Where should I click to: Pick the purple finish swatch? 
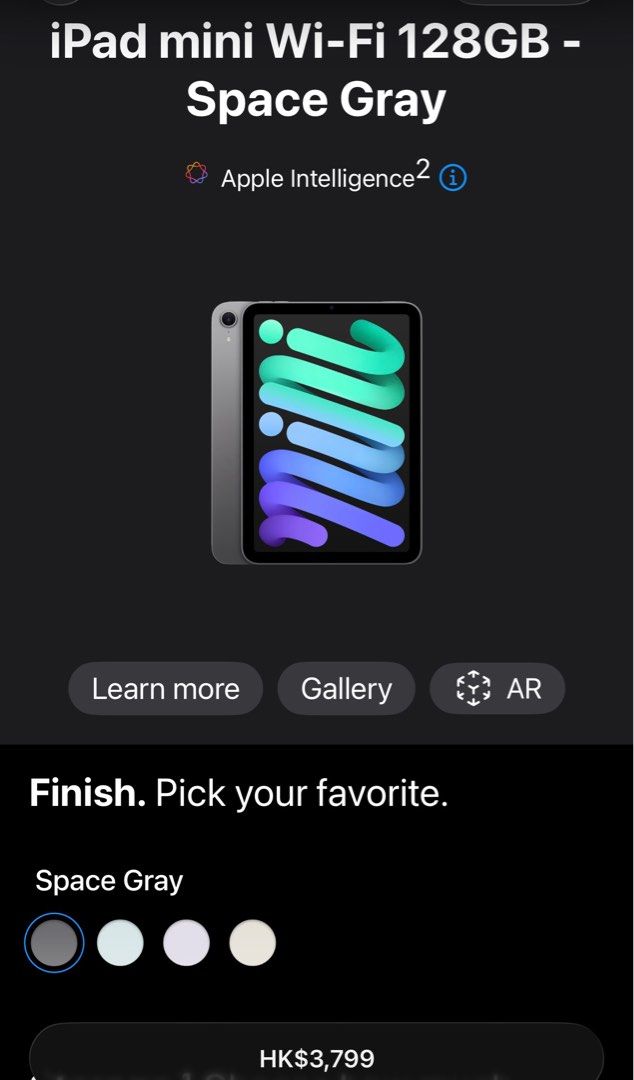pyautogui.click(x=186, y=943)
